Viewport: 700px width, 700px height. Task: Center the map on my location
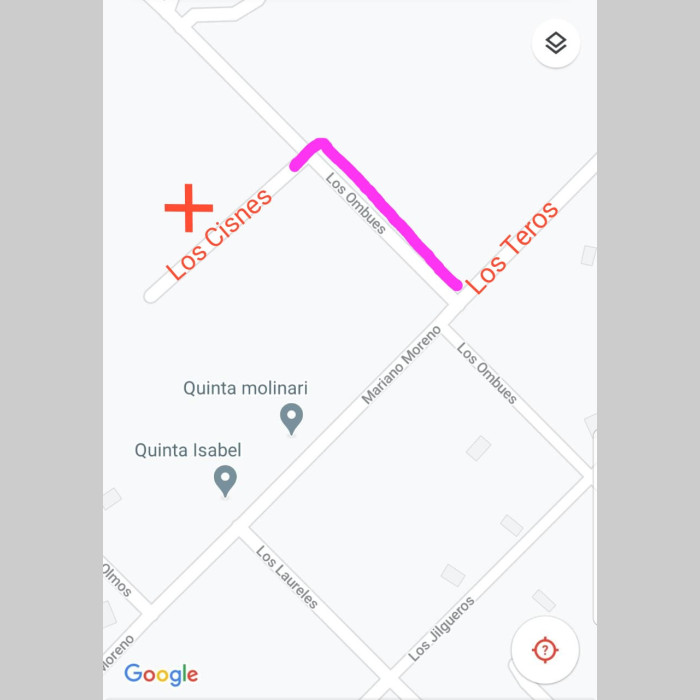point(544,650)
